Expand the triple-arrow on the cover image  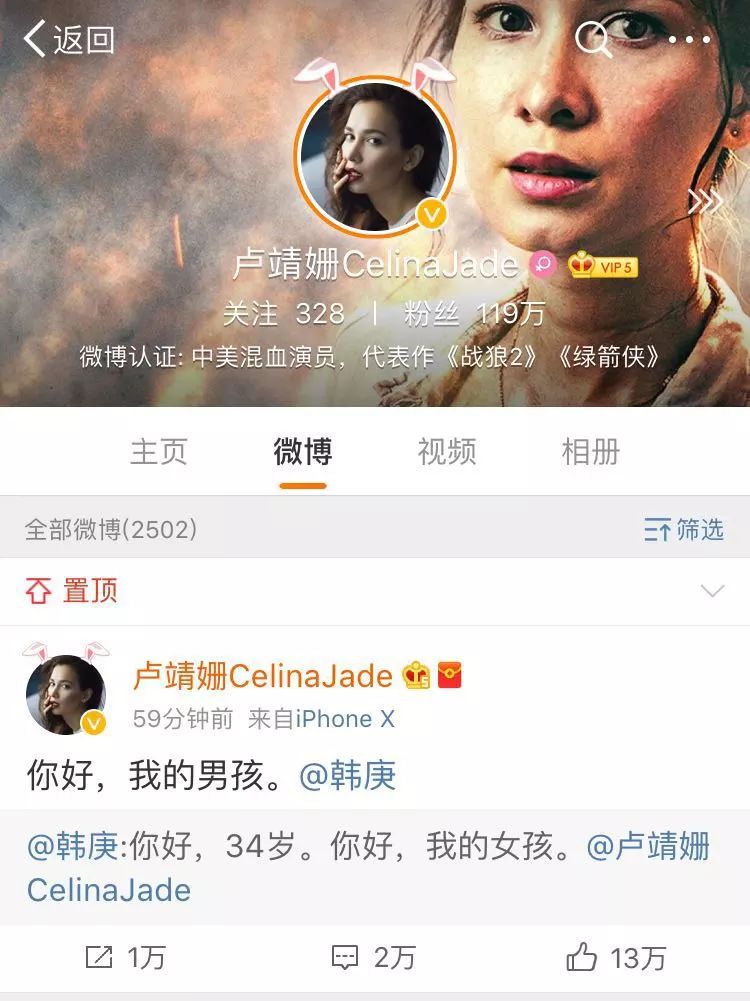point(704,202)
